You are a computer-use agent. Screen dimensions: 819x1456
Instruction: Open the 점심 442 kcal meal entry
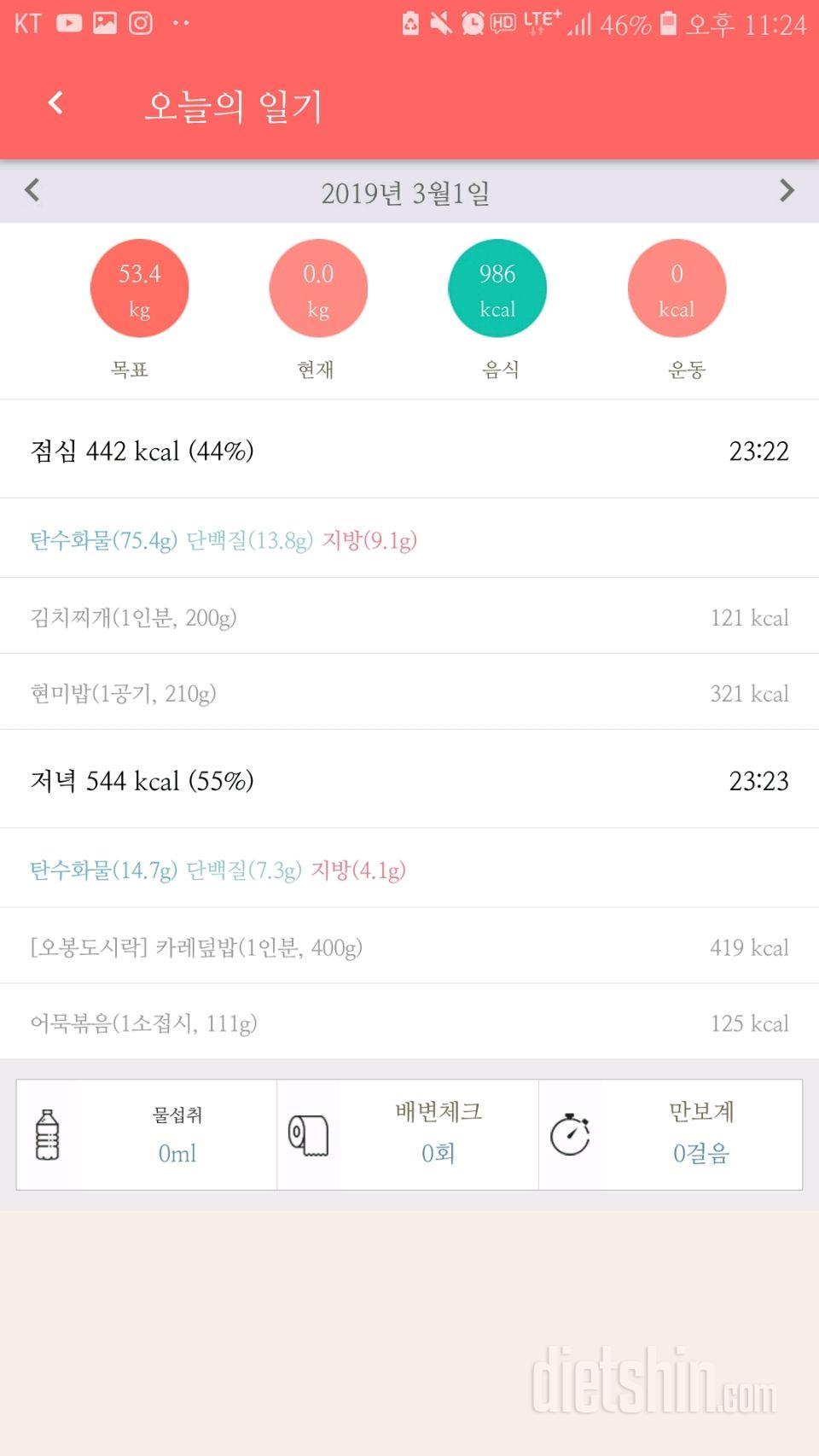click(409, 451)
